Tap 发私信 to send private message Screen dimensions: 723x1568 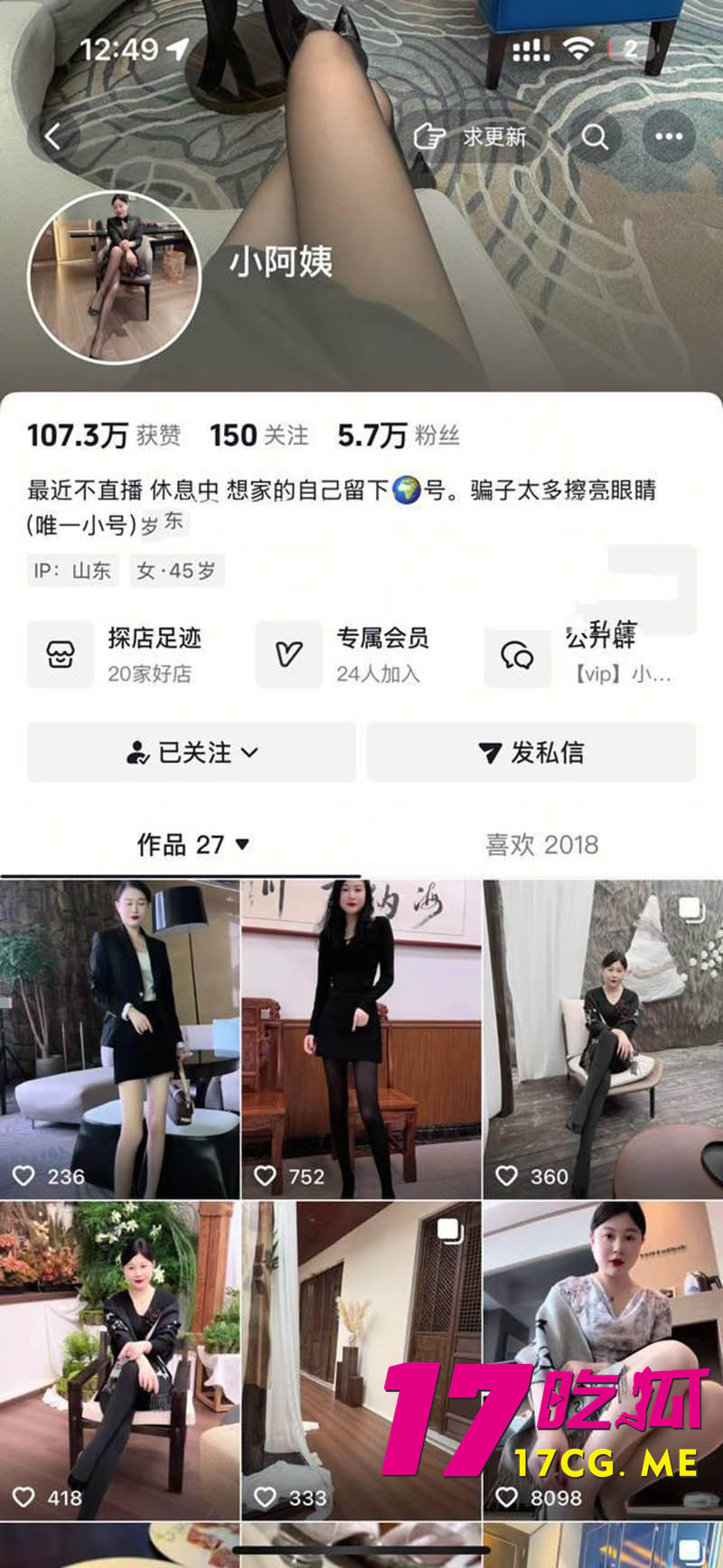pos(531,752)
